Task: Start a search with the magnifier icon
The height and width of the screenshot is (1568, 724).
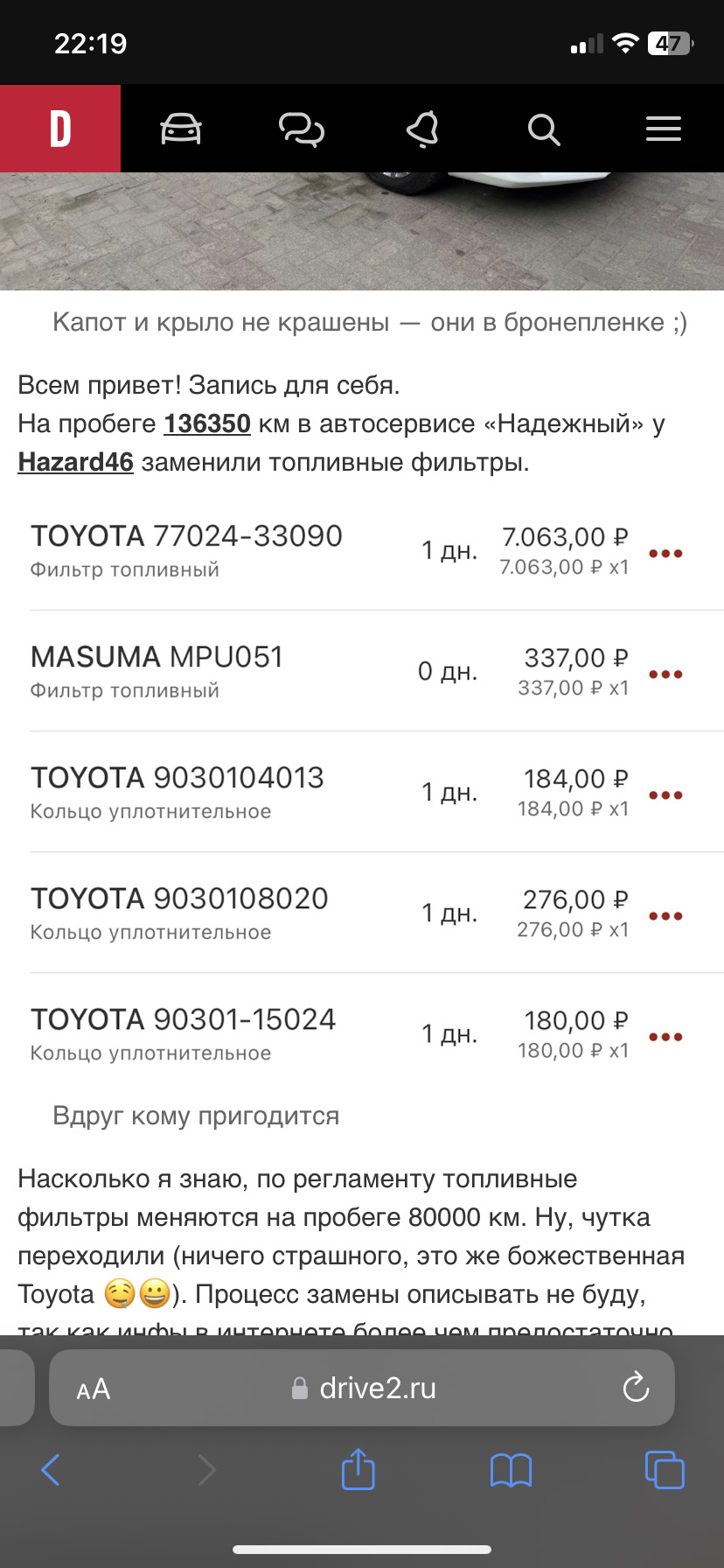Action: [x=543, y=129]
